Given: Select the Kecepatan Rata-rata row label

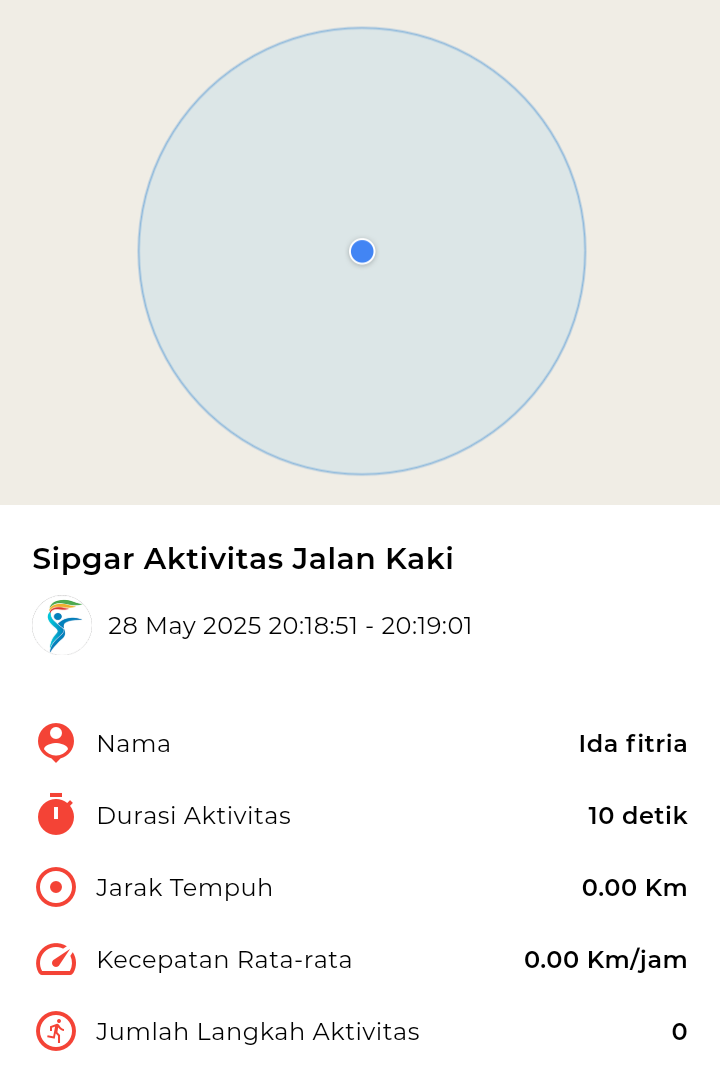Looking at the screenshot, I should pyautogui.click(x=224, y=959).
